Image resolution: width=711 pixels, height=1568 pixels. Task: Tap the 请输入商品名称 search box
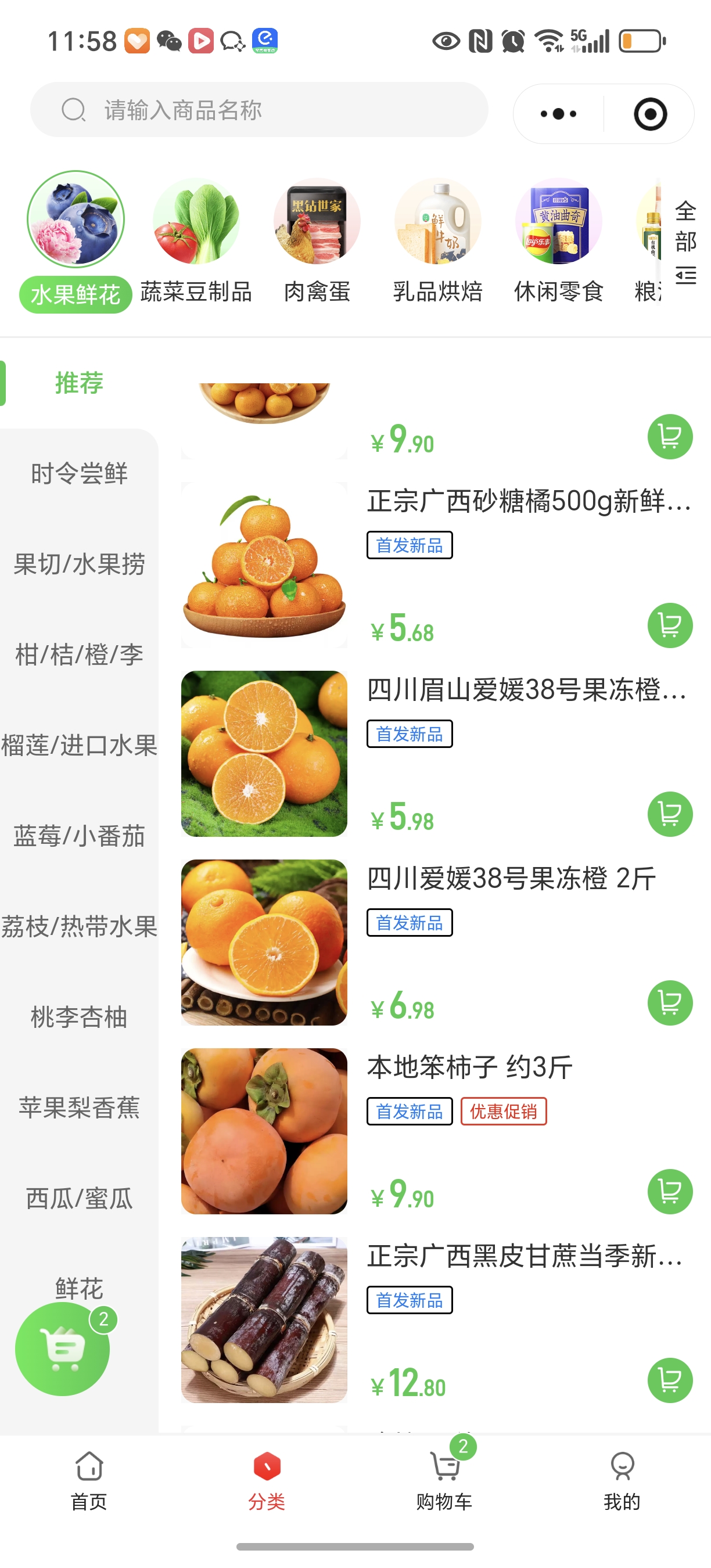click(258, 110)
